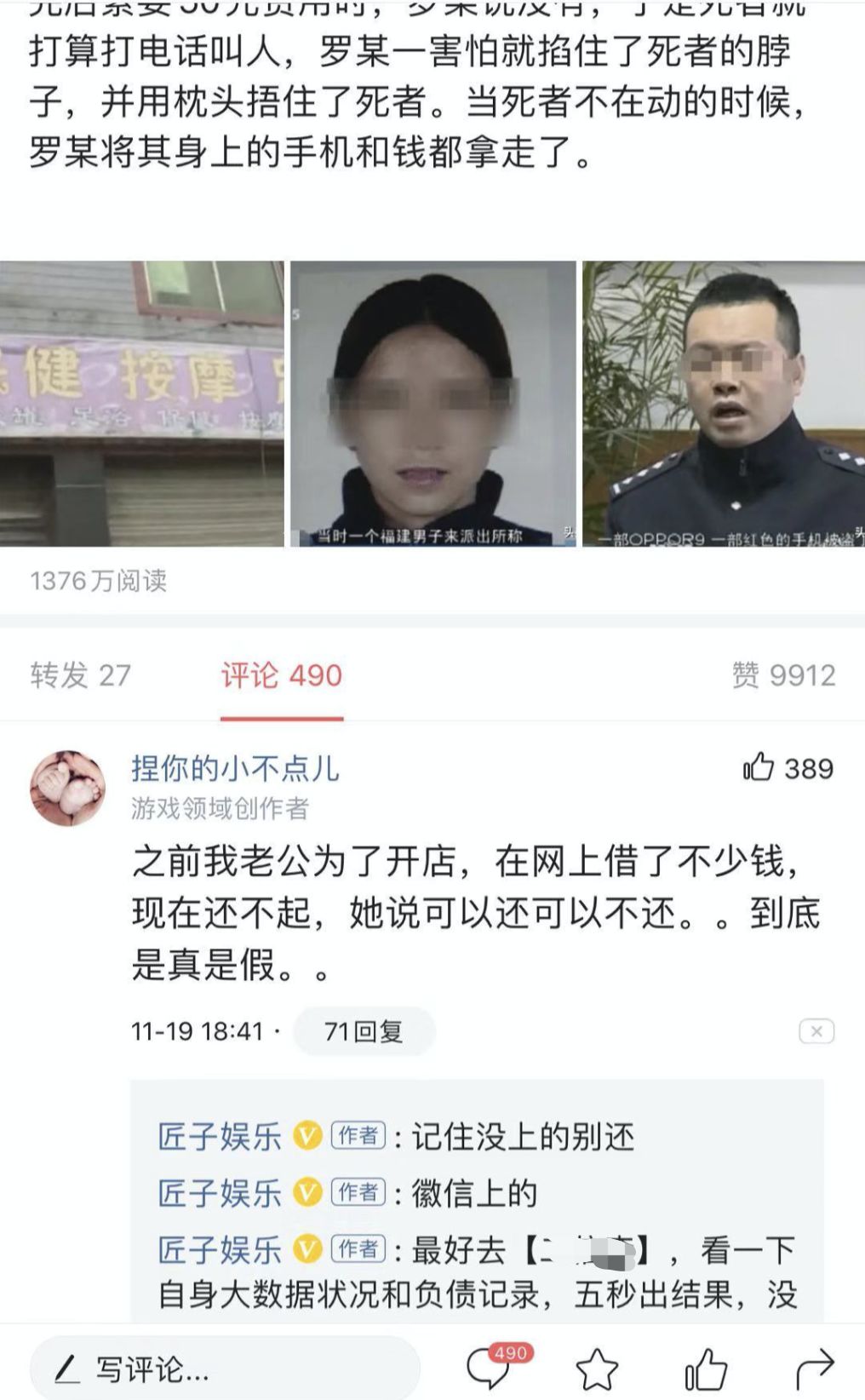The height and width of the screenshot is (1400, 865).
Task: Dismiss the comment with the x icon
Action: tap(816, 1031)
